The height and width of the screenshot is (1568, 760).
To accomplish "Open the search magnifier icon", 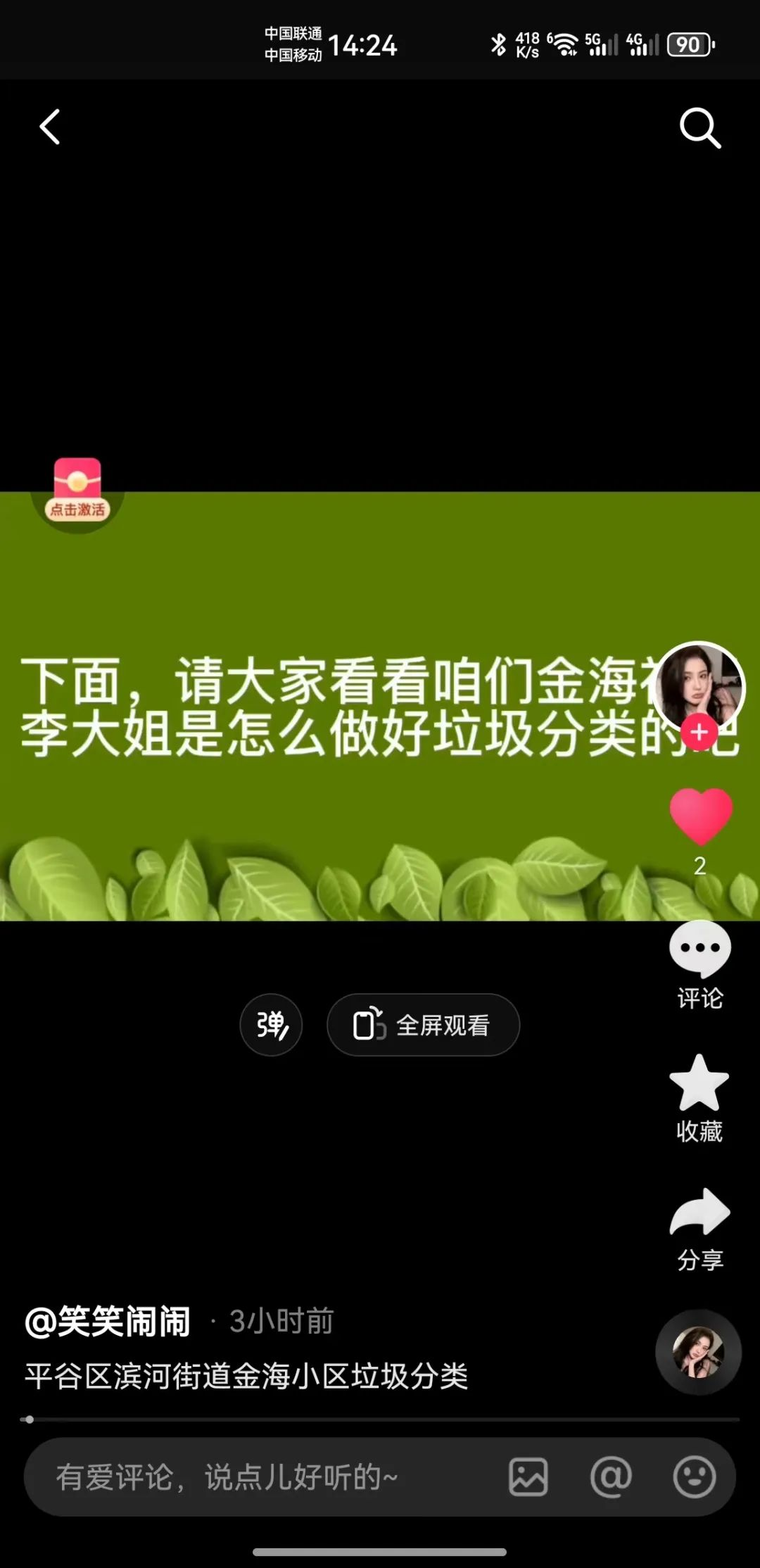I will (x=699, y=128).
